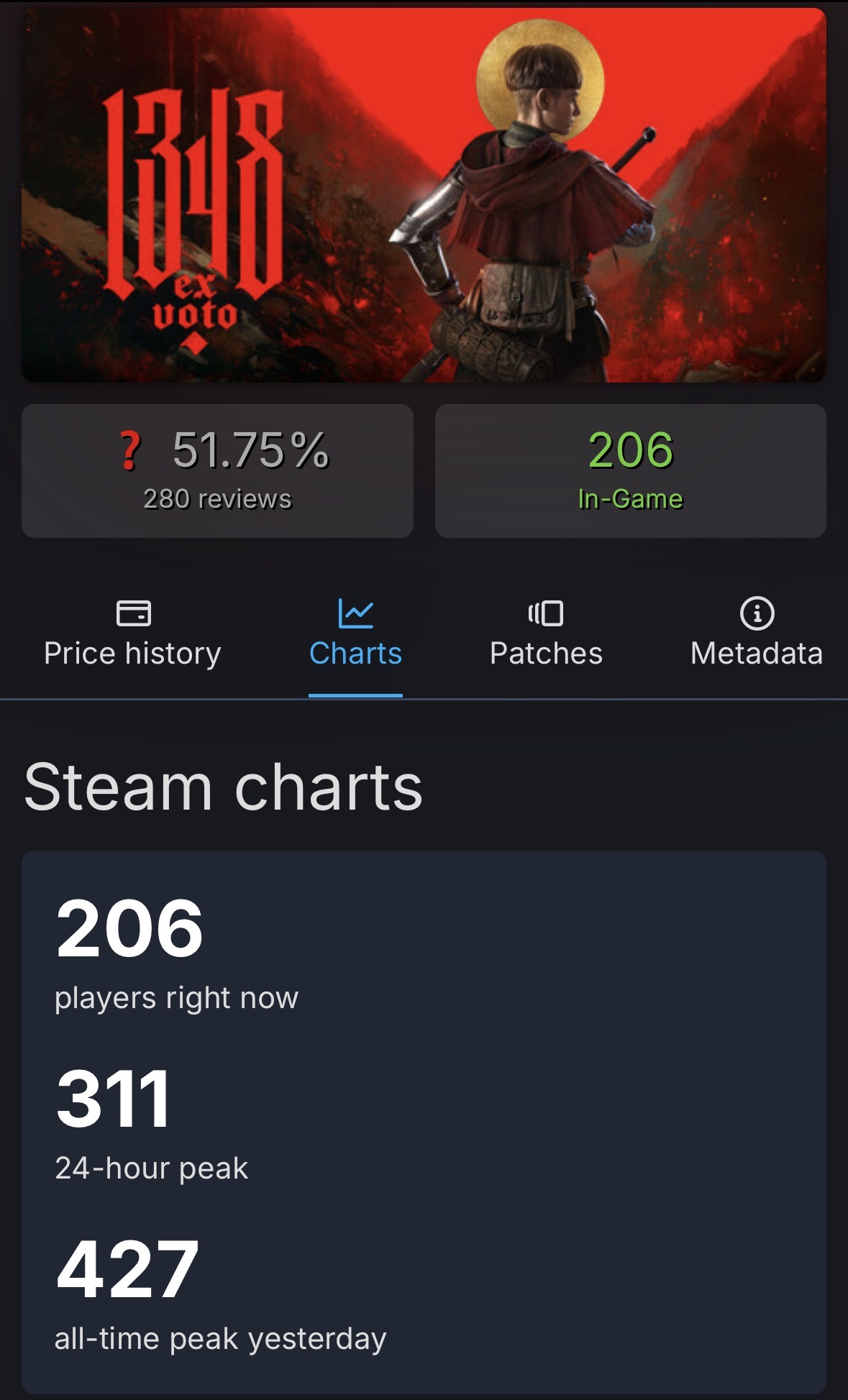This screenshot has height=1400, width=848.
Task: Open the 1348 ex voto game banner
Action: tap(424, 195)
